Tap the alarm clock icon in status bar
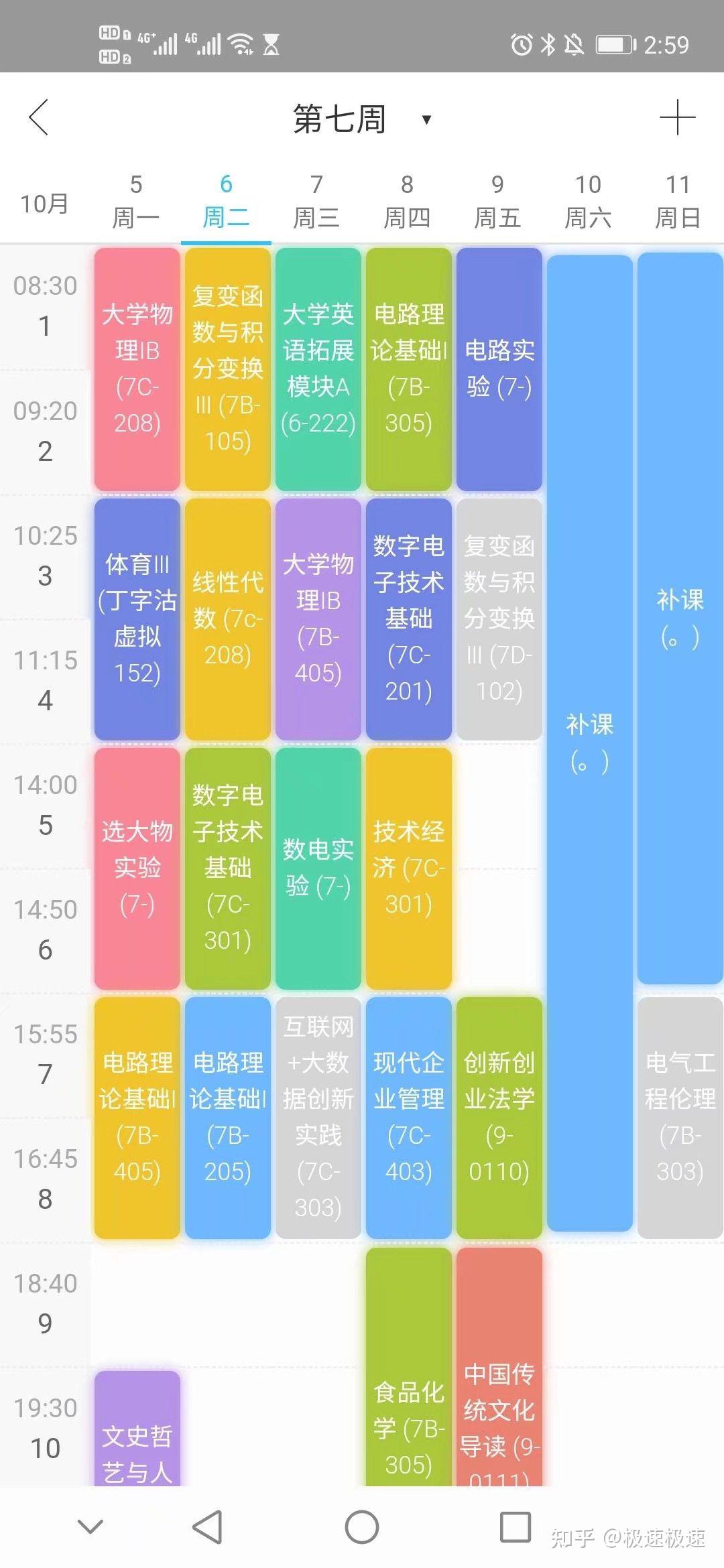This screenshot has height=1568, width=724. (x=522, y=44)
